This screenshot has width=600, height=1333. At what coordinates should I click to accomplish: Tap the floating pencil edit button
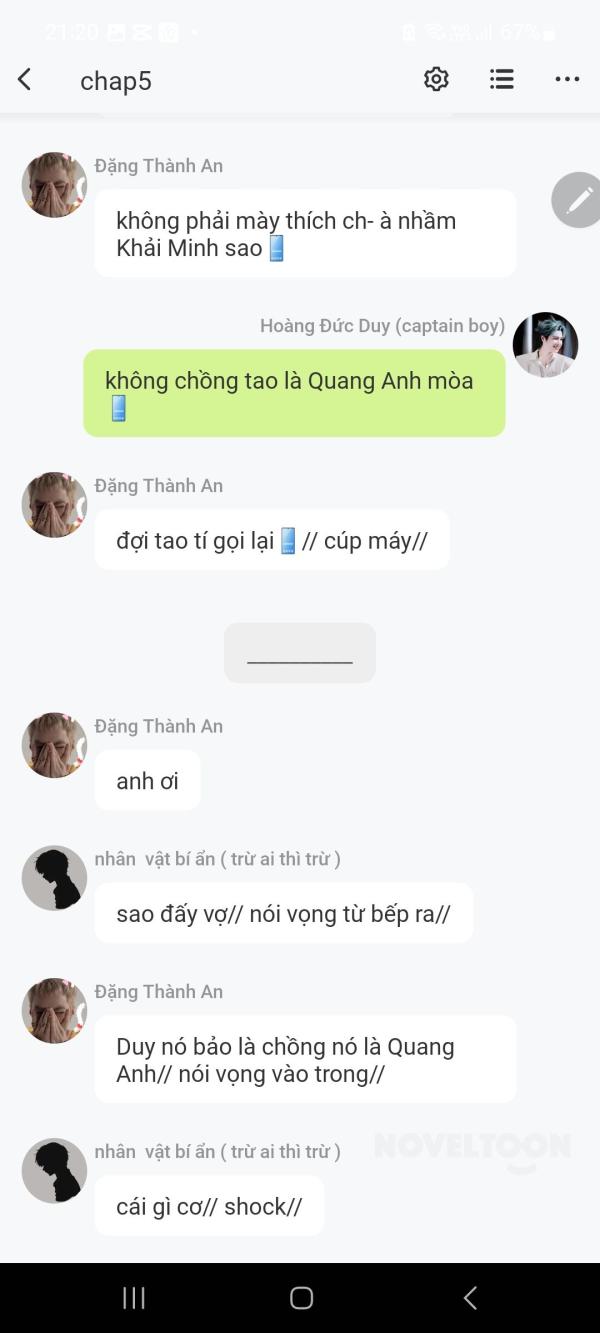(x=577, y=201)
